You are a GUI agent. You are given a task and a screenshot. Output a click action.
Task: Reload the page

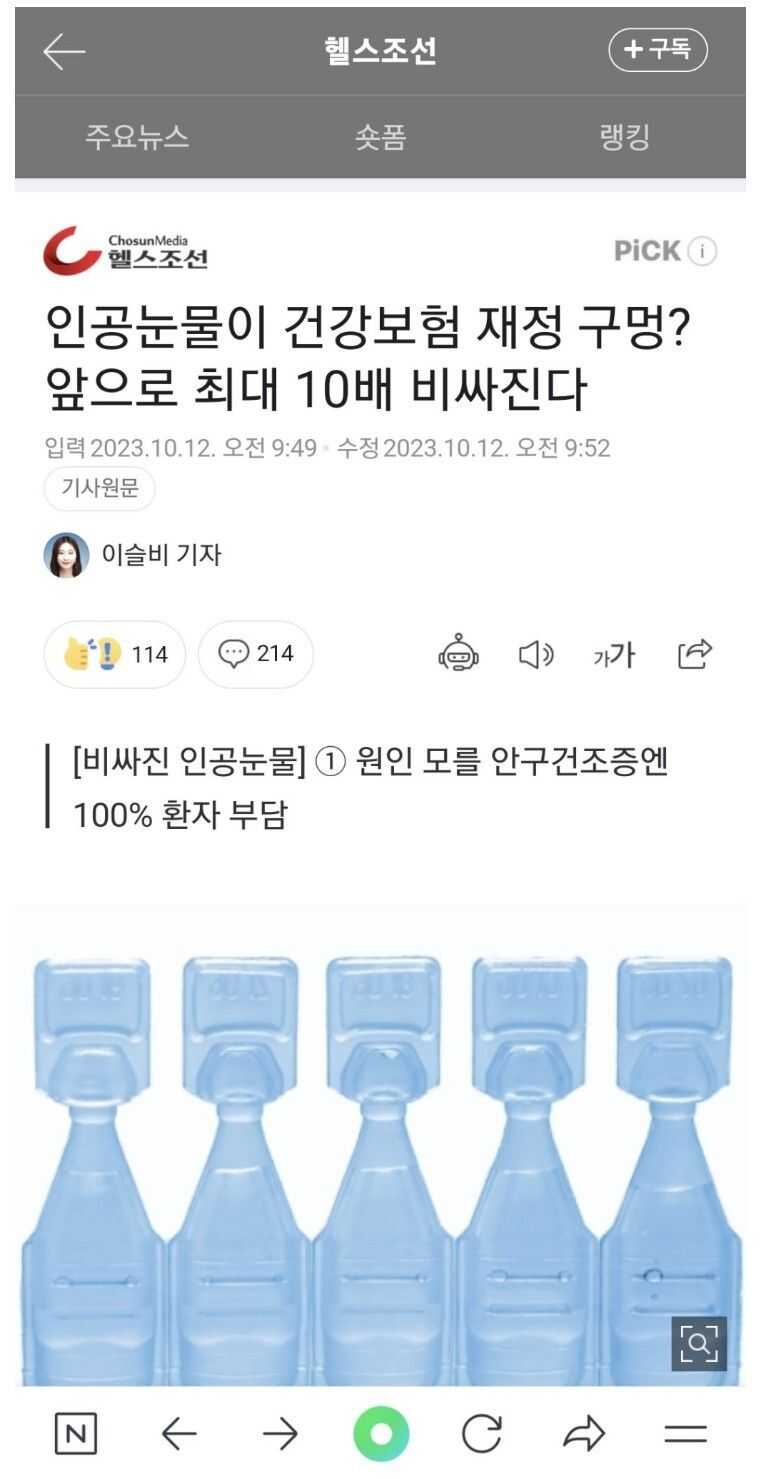click(482, 1435)
